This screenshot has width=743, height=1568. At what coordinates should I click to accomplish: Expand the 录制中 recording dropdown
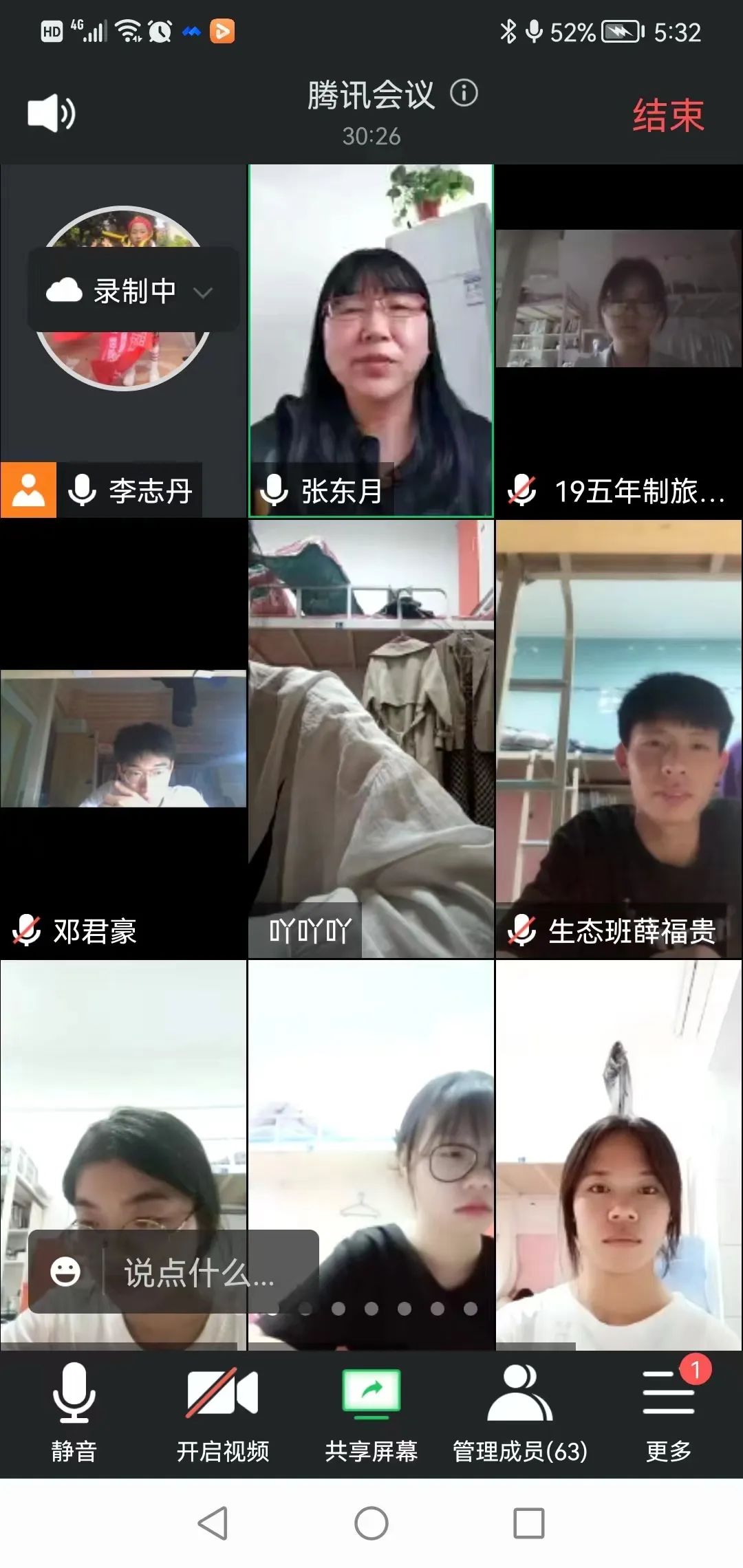(x=202, y=292)
